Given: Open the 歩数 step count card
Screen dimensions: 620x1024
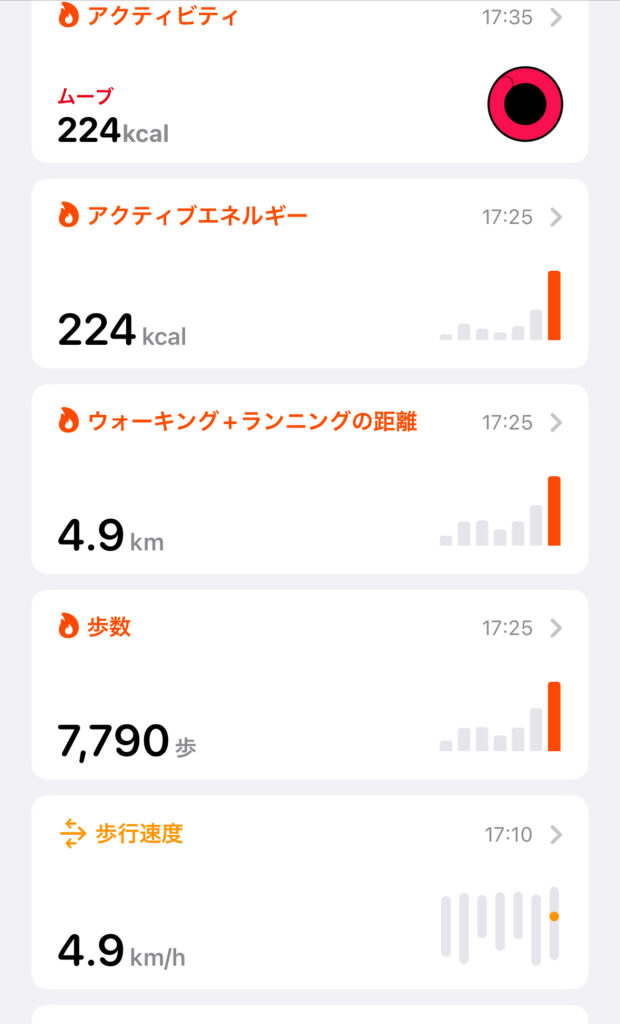Looking at the screenshot, I should point(310,685).
